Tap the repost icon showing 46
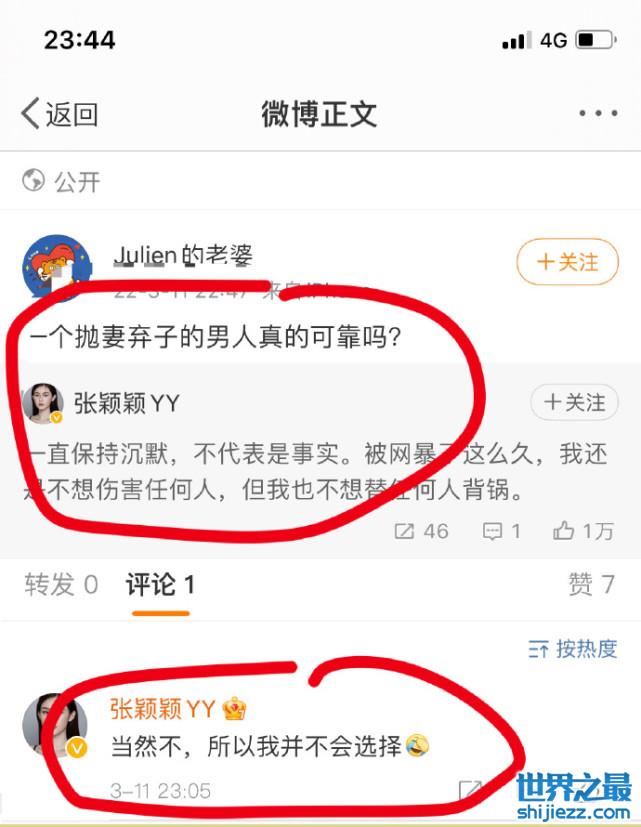 point(421,531)
